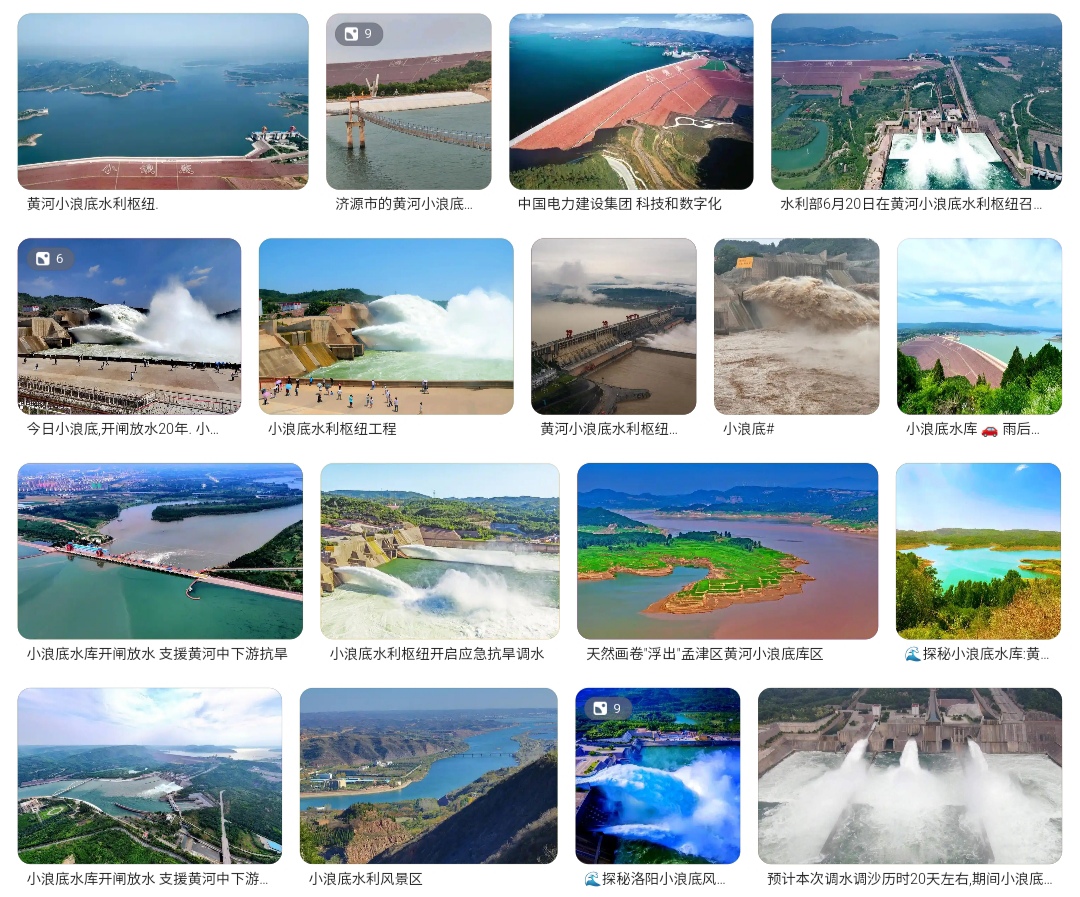1080x897 pixels.
Task: Open 小浪底水库开闸放水 支援黄河中下游抗旱 image
Action: 160,551
